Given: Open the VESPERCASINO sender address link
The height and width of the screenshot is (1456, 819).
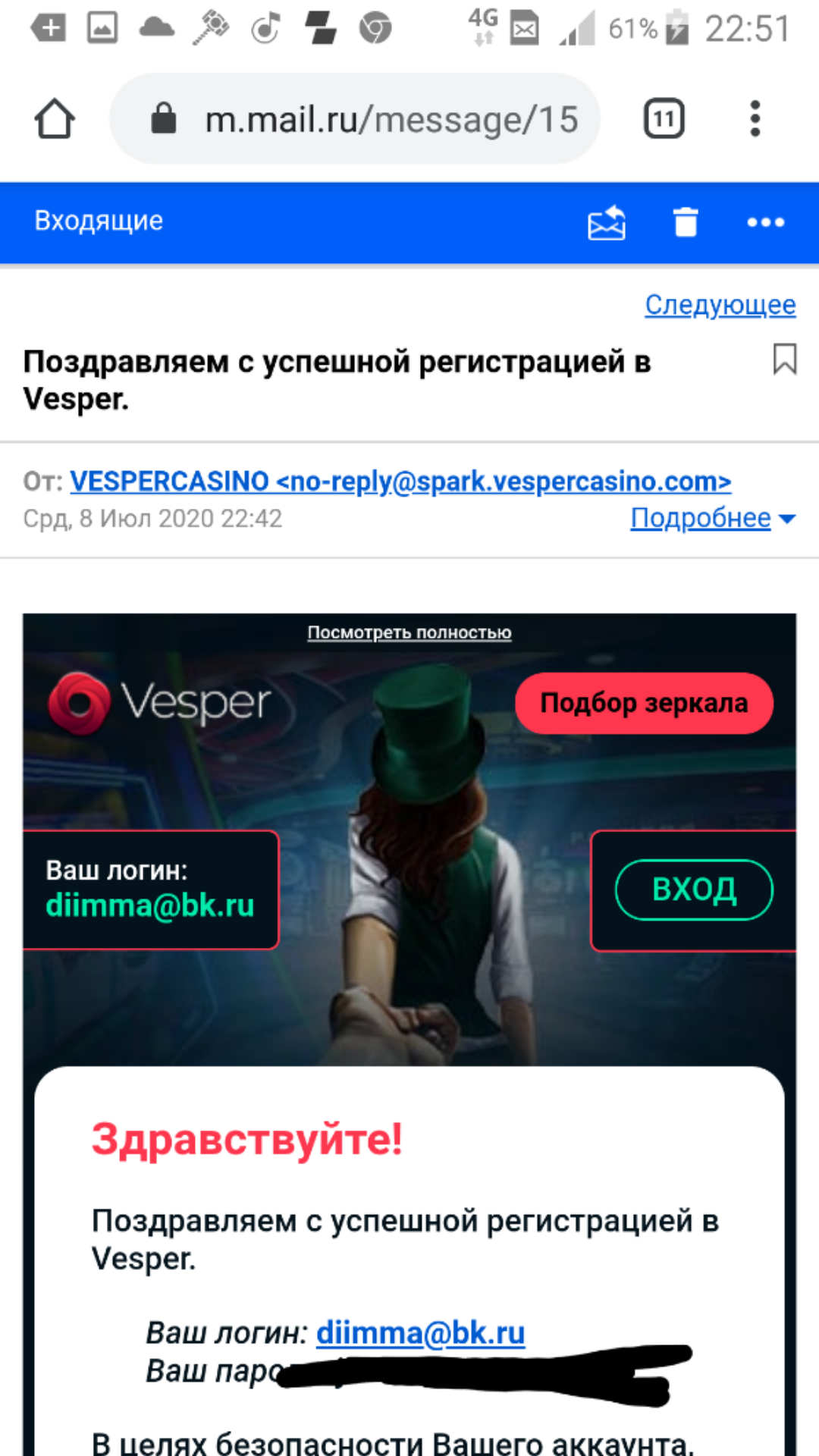Looking at the screenshot, I should point(400,482).
